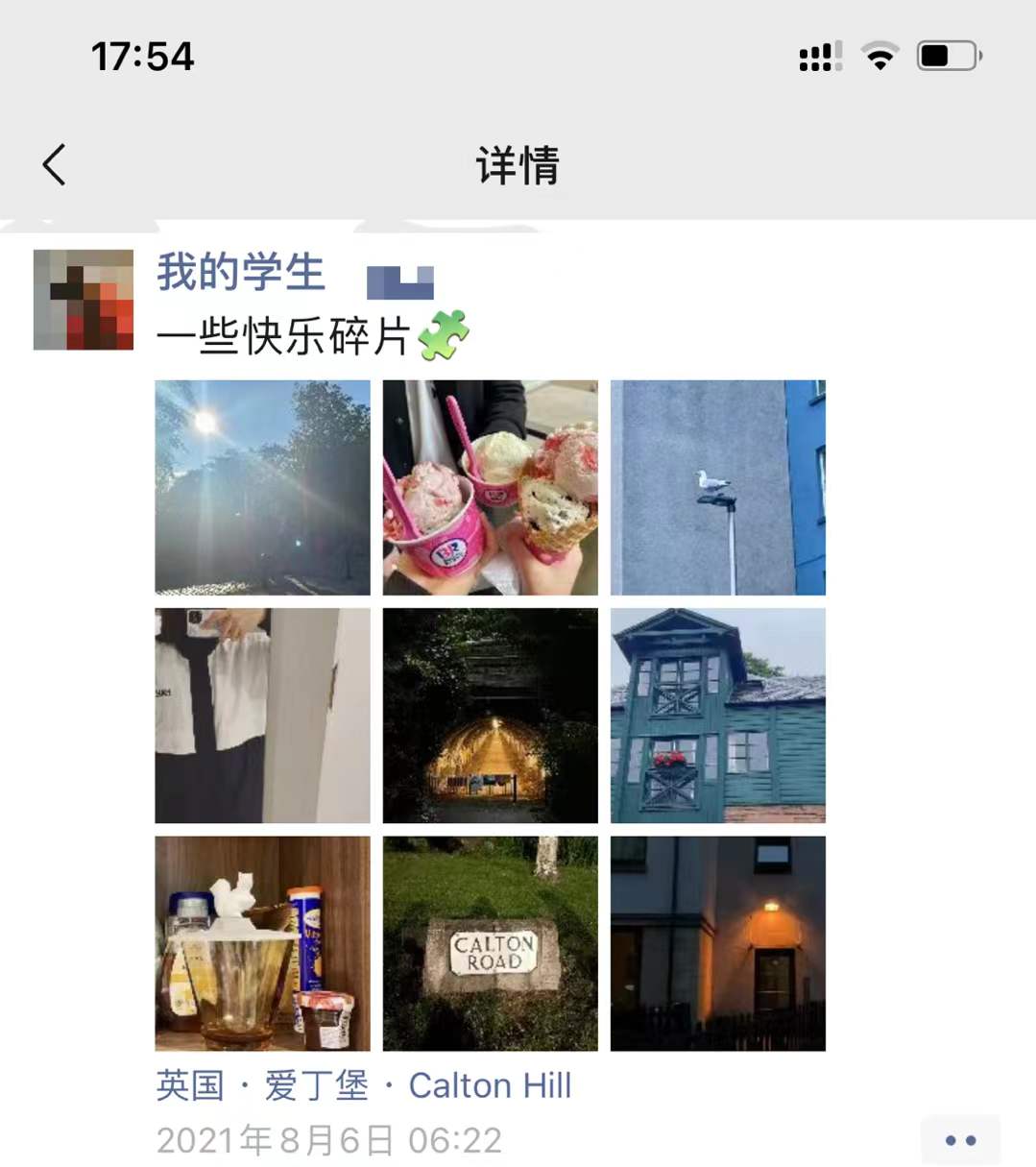
Task: View the Calton Road sign photo
Action: click(490, 942)
